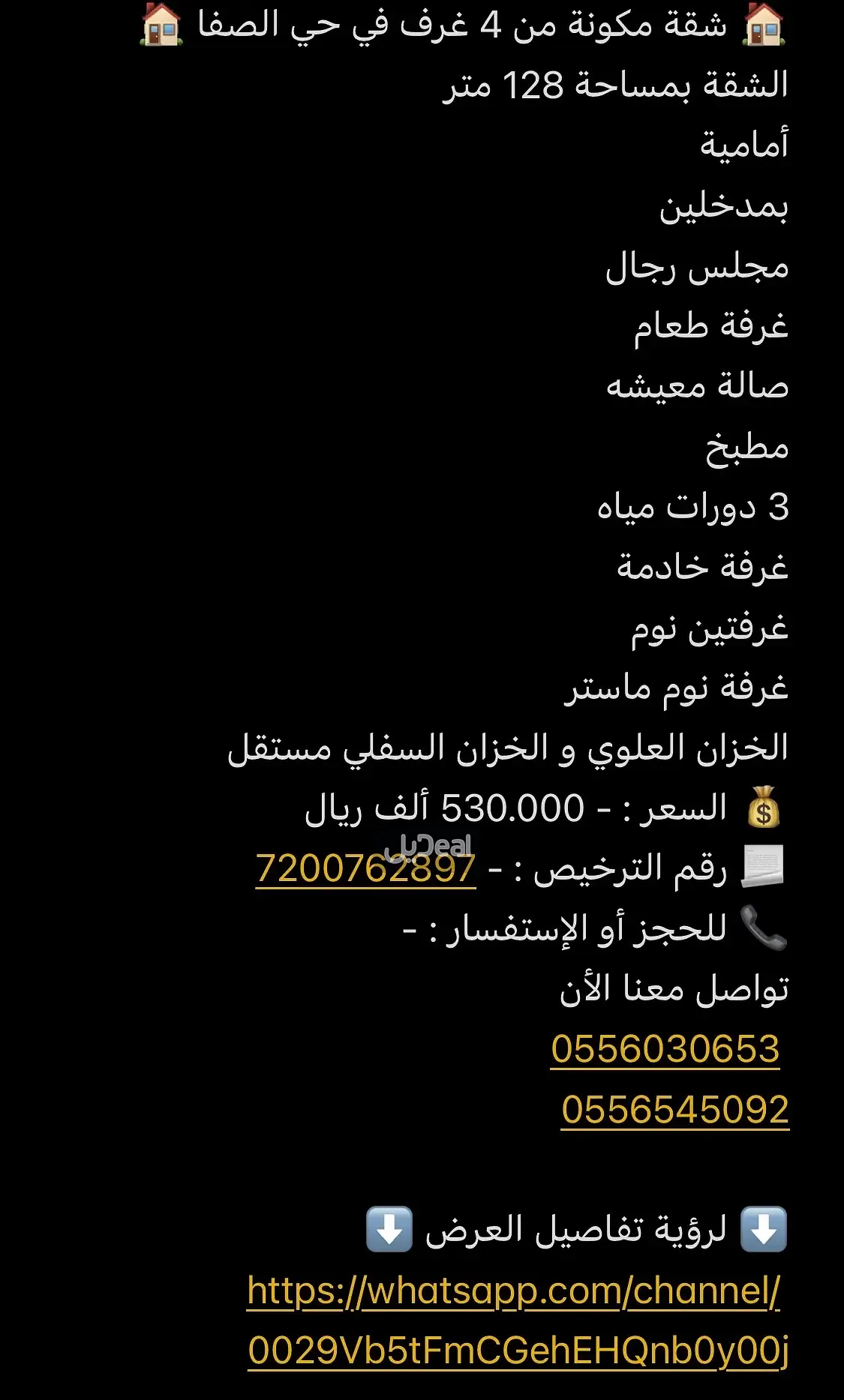Call the phone number 0556030653
The image size is (844, 1400).
[x=665, y=1049]
